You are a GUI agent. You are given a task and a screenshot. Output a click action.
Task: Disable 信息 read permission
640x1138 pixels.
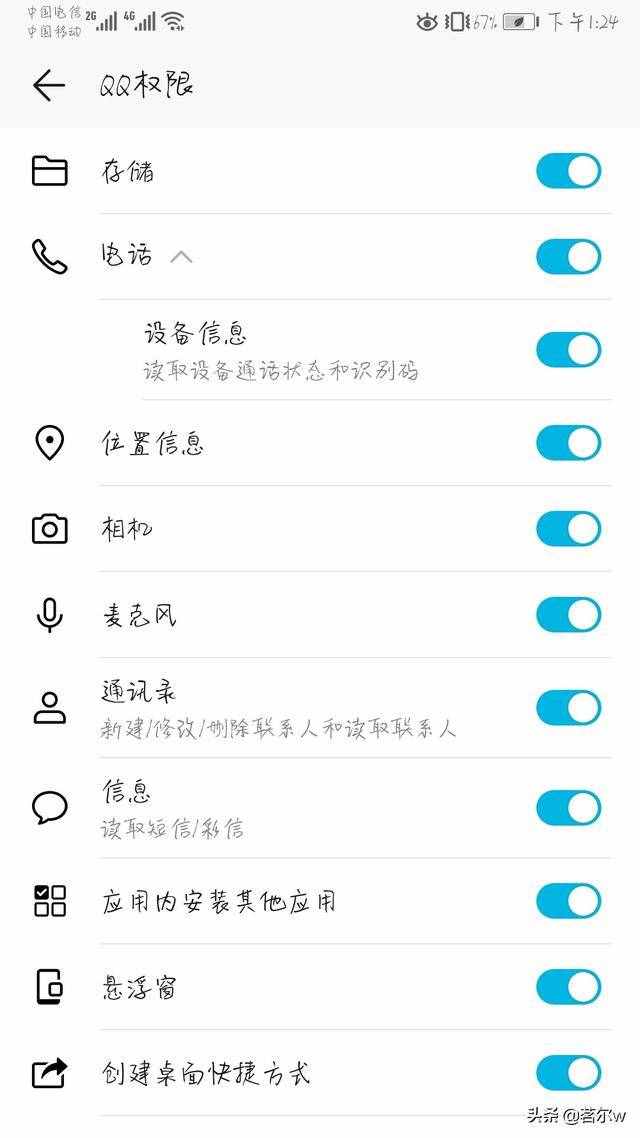coord(569,808)
